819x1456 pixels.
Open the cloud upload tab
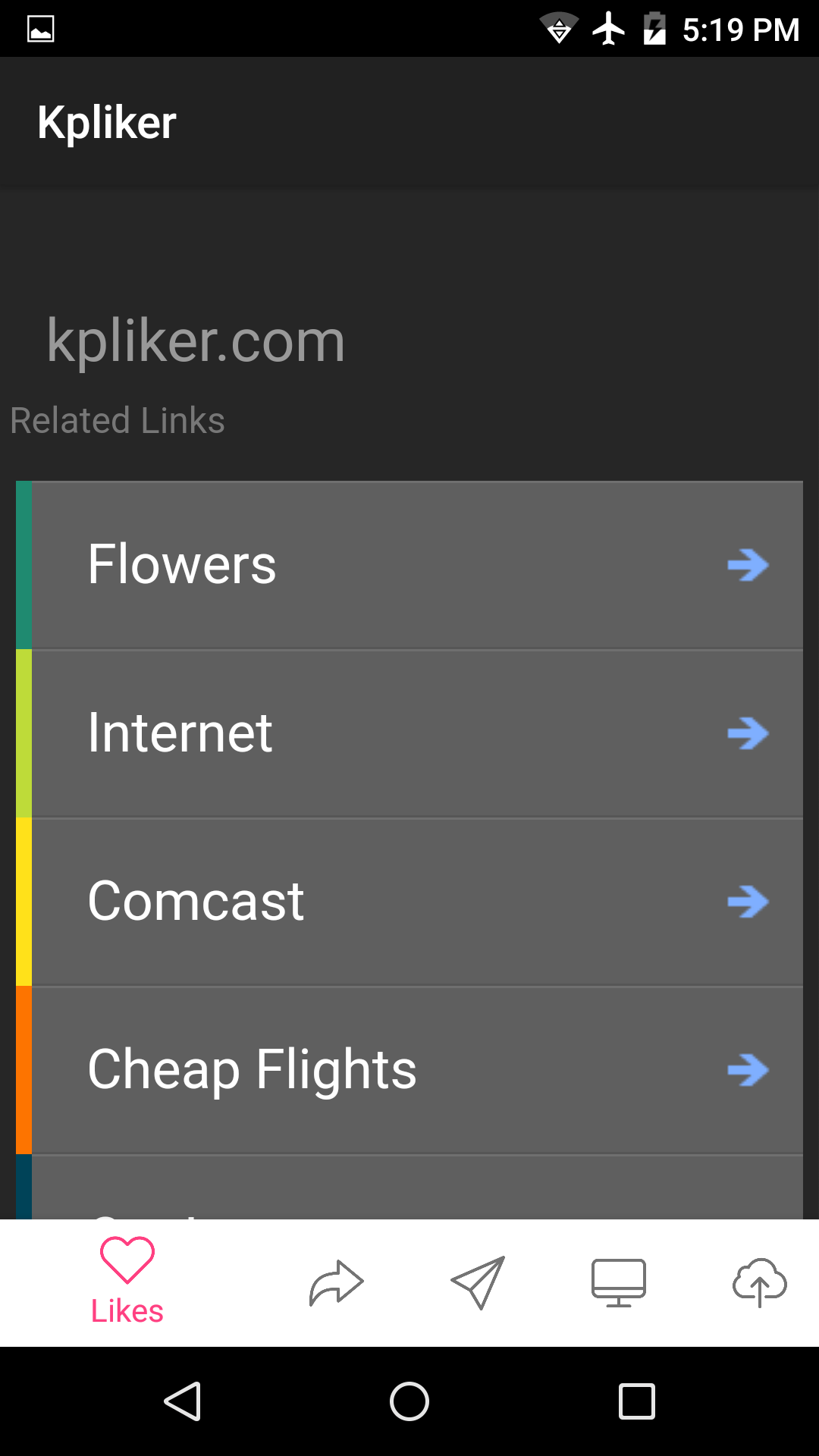click(759, 1282)
